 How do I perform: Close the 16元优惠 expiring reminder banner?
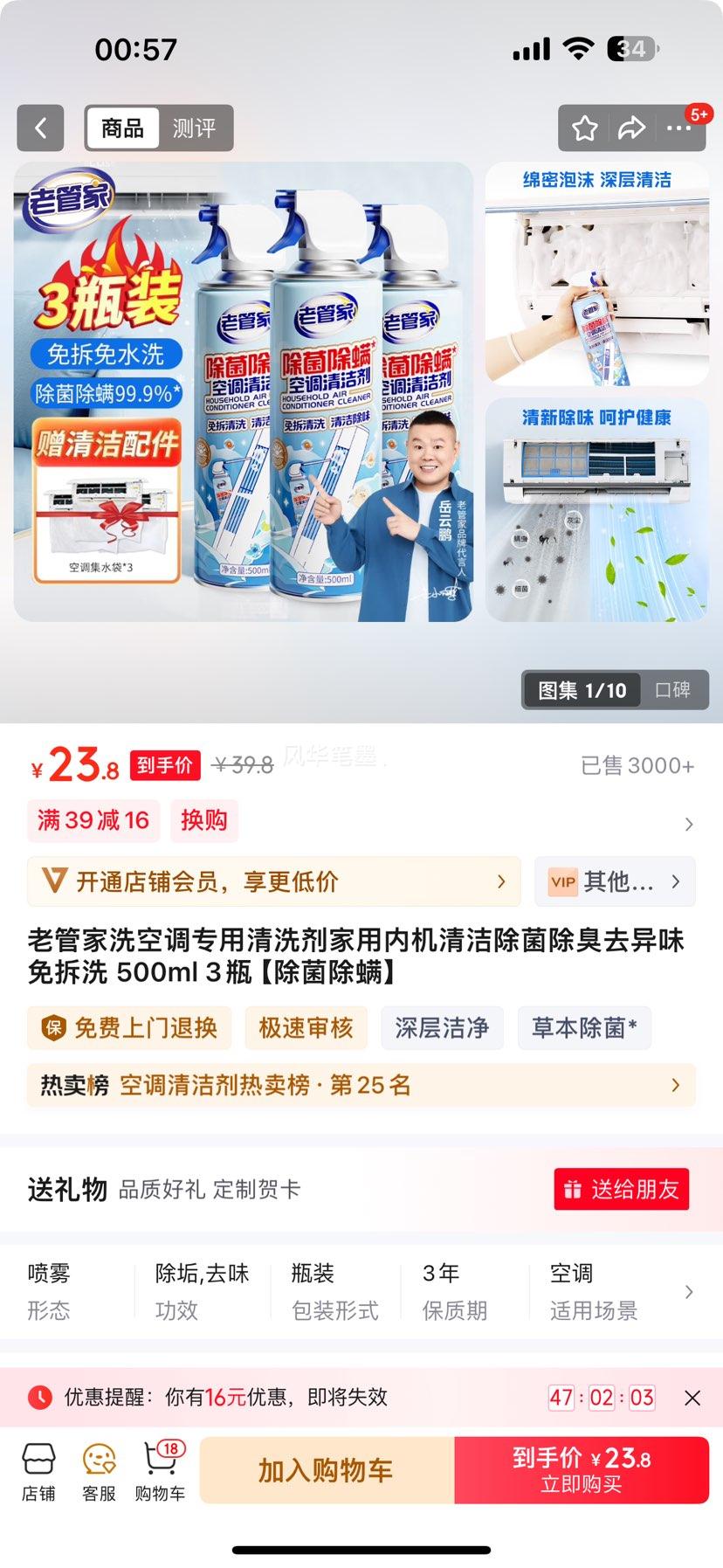(692, 1397)
